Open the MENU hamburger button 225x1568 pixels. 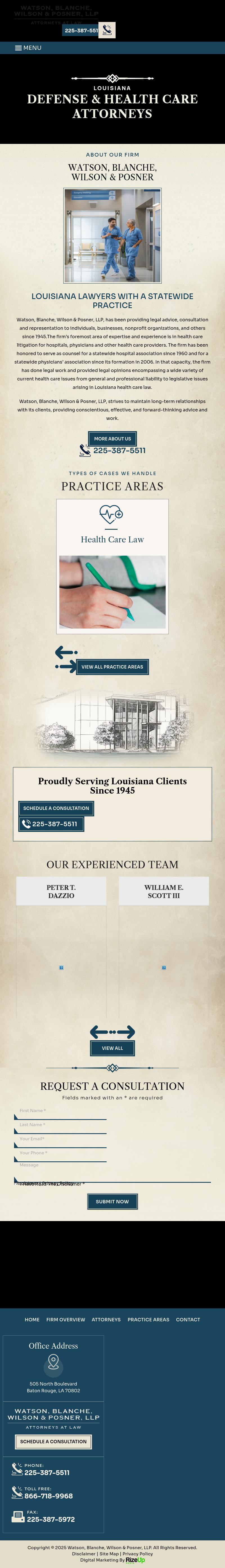(x=28, y=48)
